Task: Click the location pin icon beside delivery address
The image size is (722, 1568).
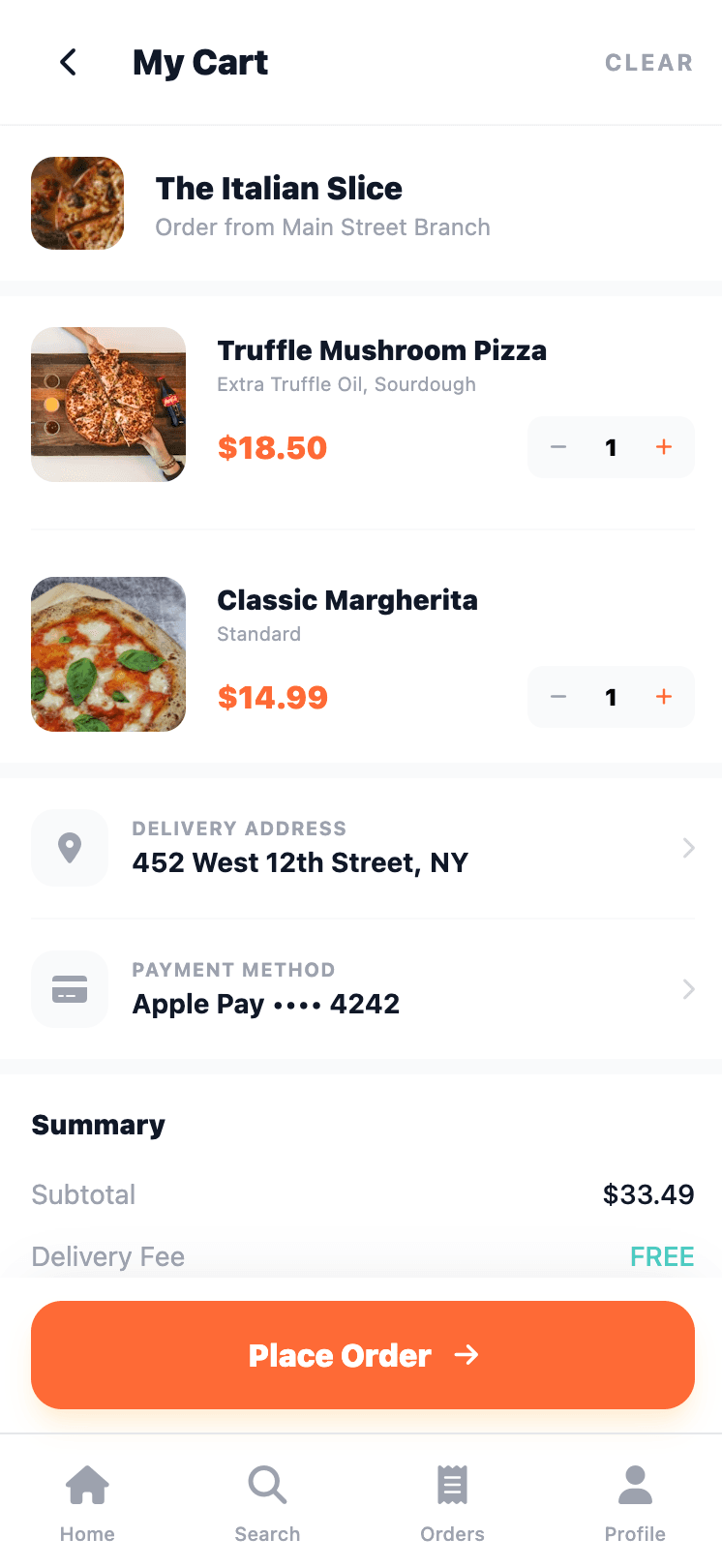Action: point(69,847)
